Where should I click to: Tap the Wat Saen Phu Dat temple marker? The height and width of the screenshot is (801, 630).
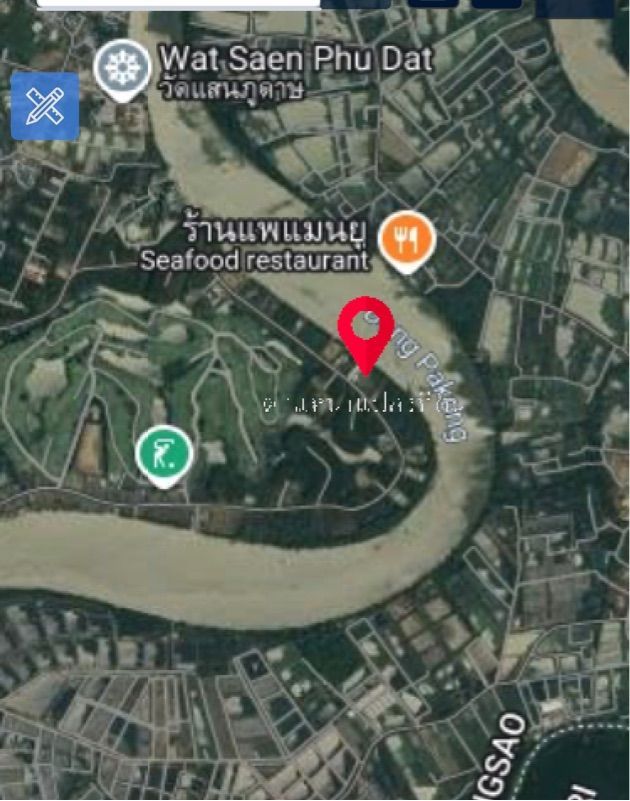point(121,70)
